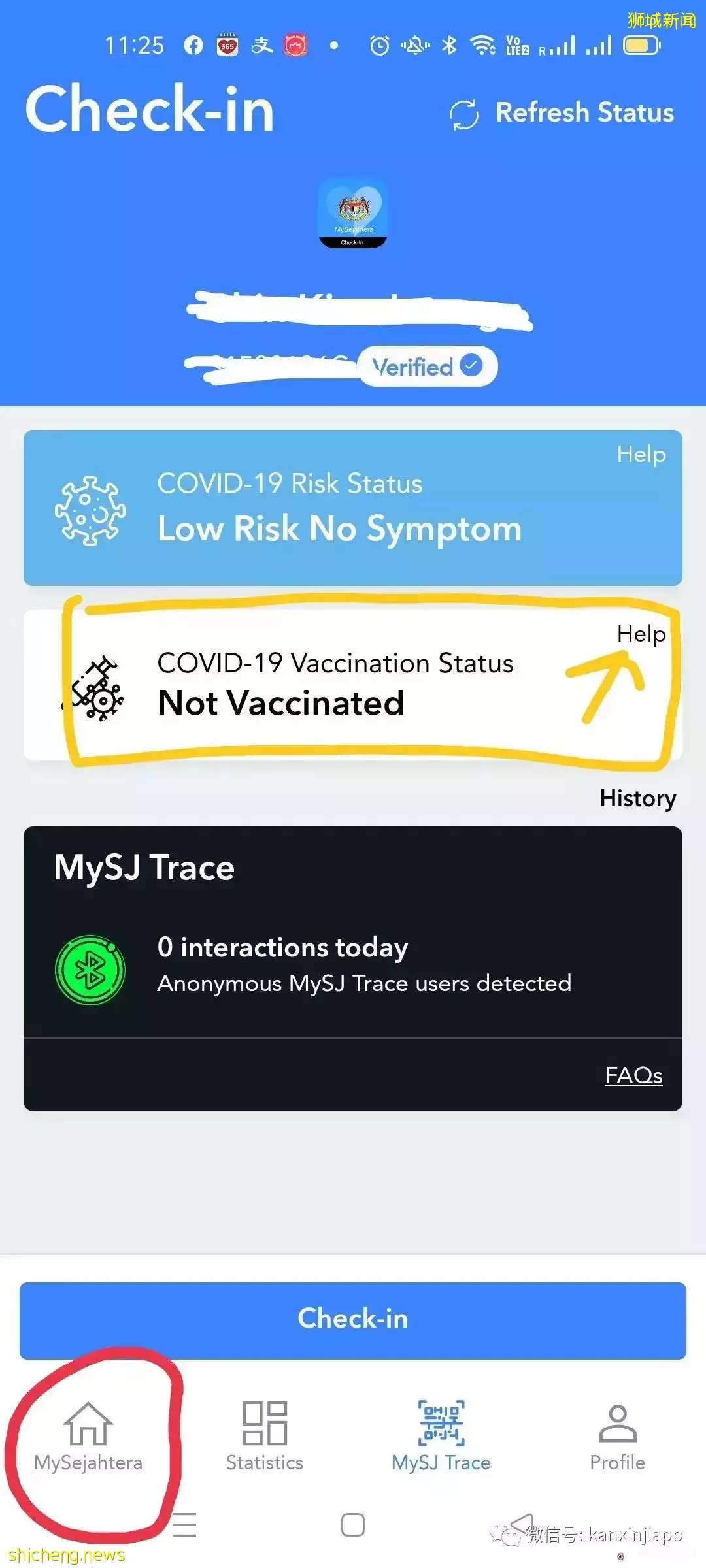Open Help on COVID-19 Vaccination Status card

click(641, 634)
